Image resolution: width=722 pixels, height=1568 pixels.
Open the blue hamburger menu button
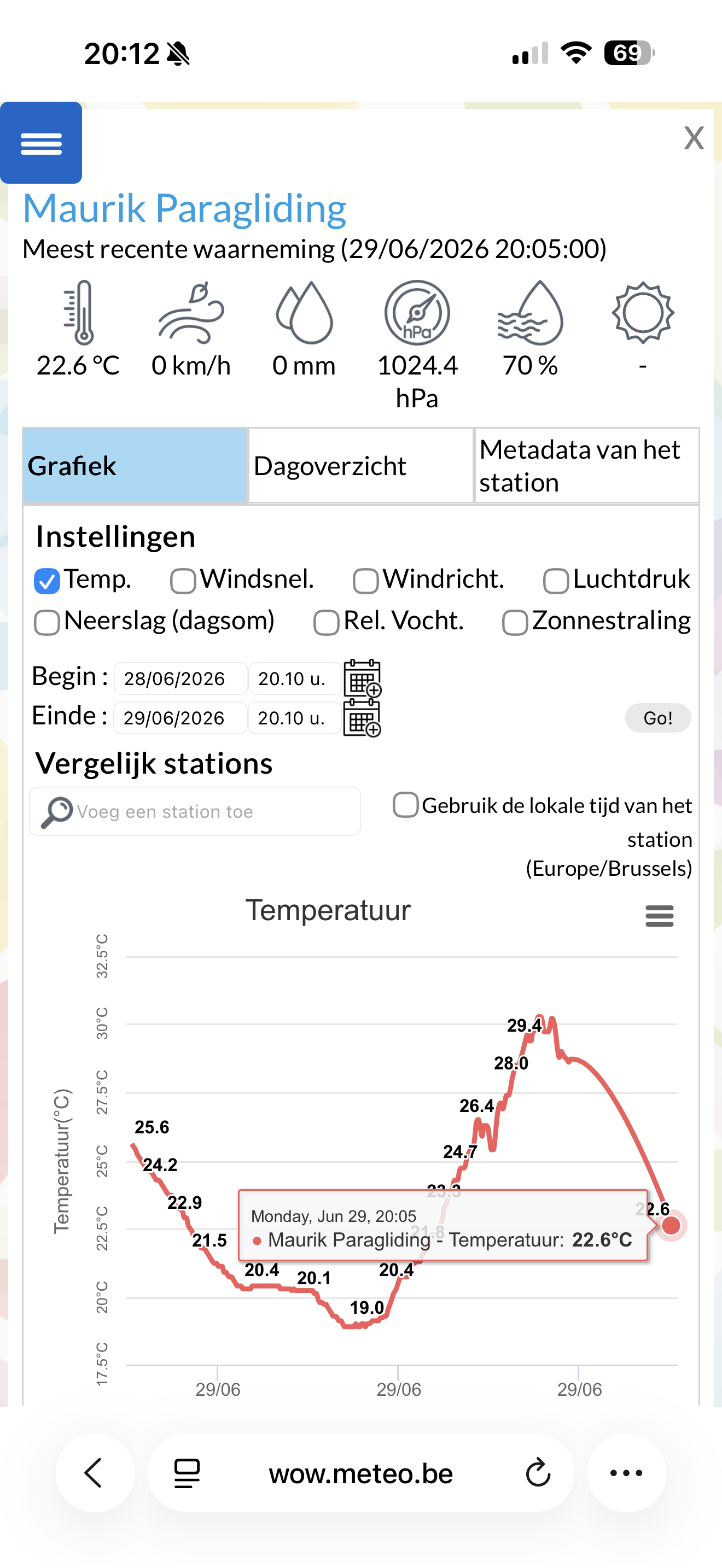pos(41,143)
